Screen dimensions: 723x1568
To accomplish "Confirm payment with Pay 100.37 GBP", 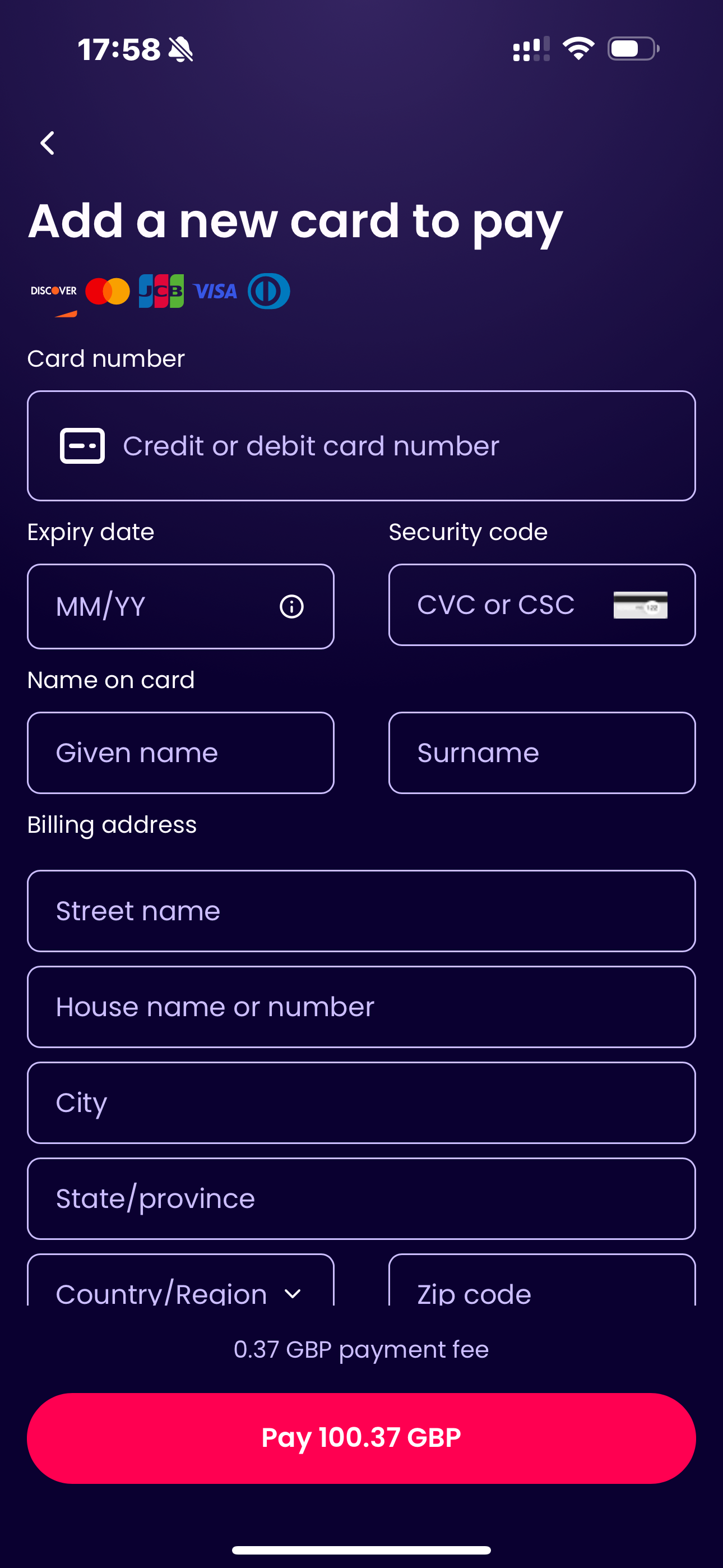I will pyautogui.click(x=360, y=1438).
